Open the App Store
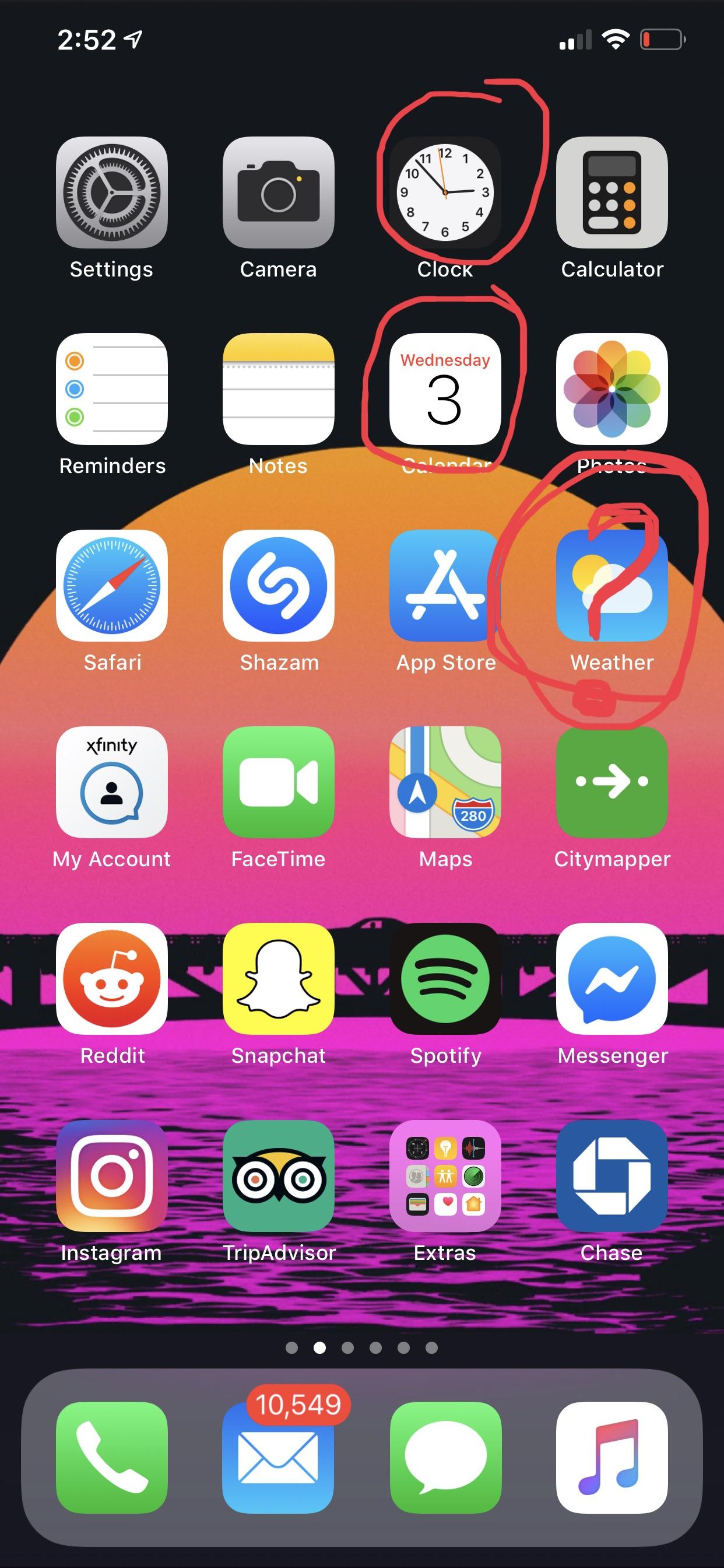 tap(445, 586)
